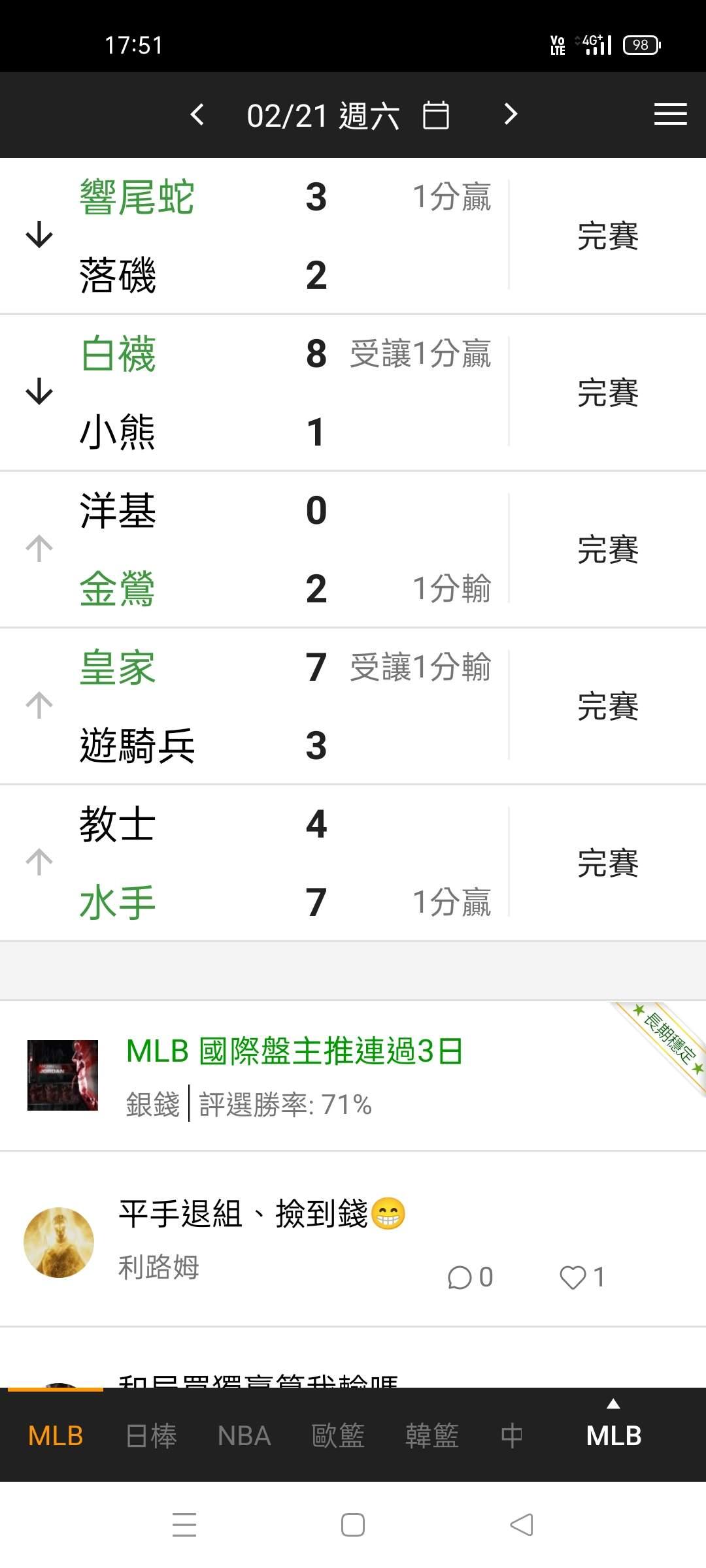The width and height of the screenshot is (706, 1568).
Task: Open the 教士 vs 水手 game
Action: 353,863
